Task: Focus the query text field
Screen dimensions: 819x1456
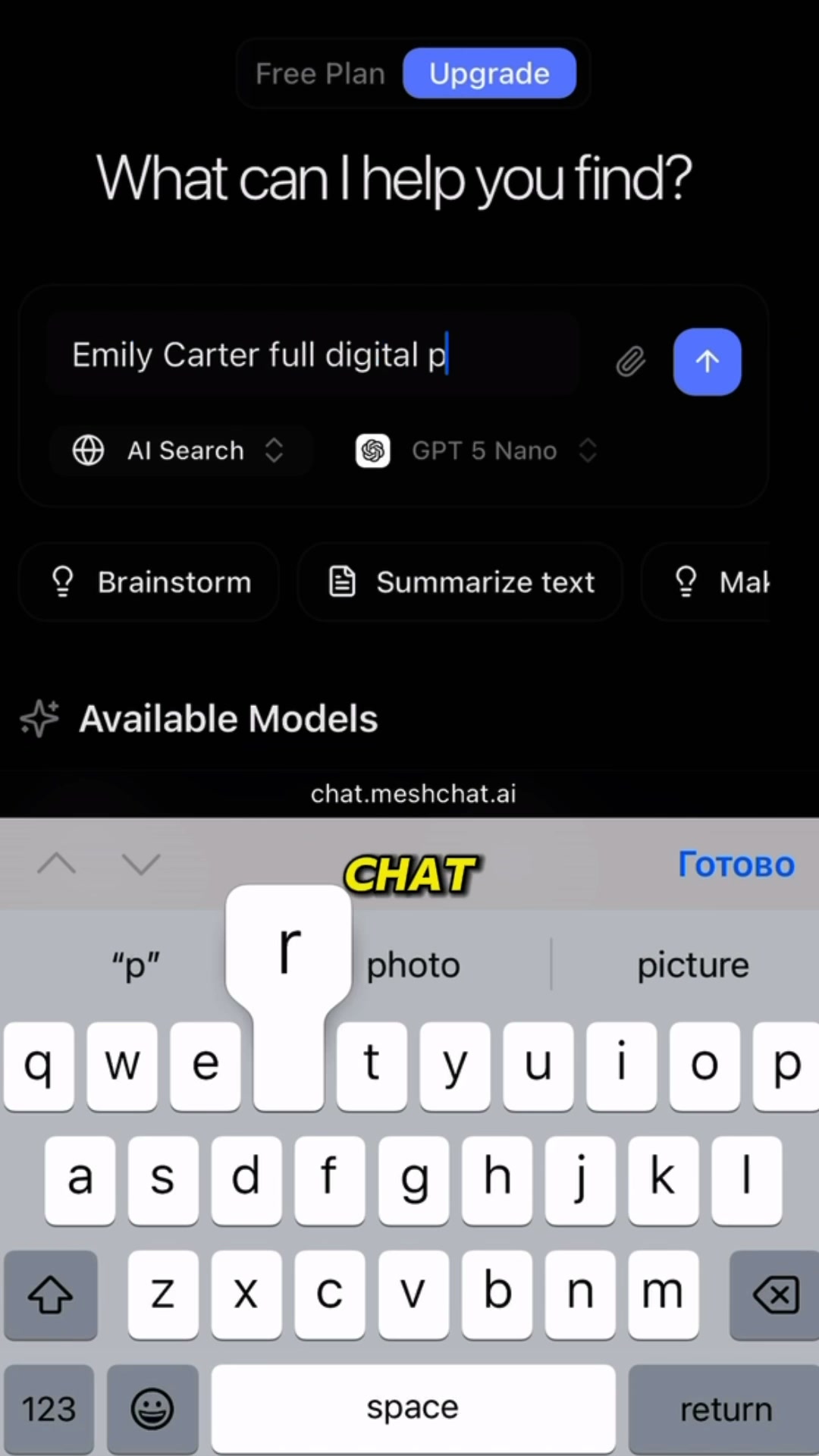Action: tap(312, 355)
